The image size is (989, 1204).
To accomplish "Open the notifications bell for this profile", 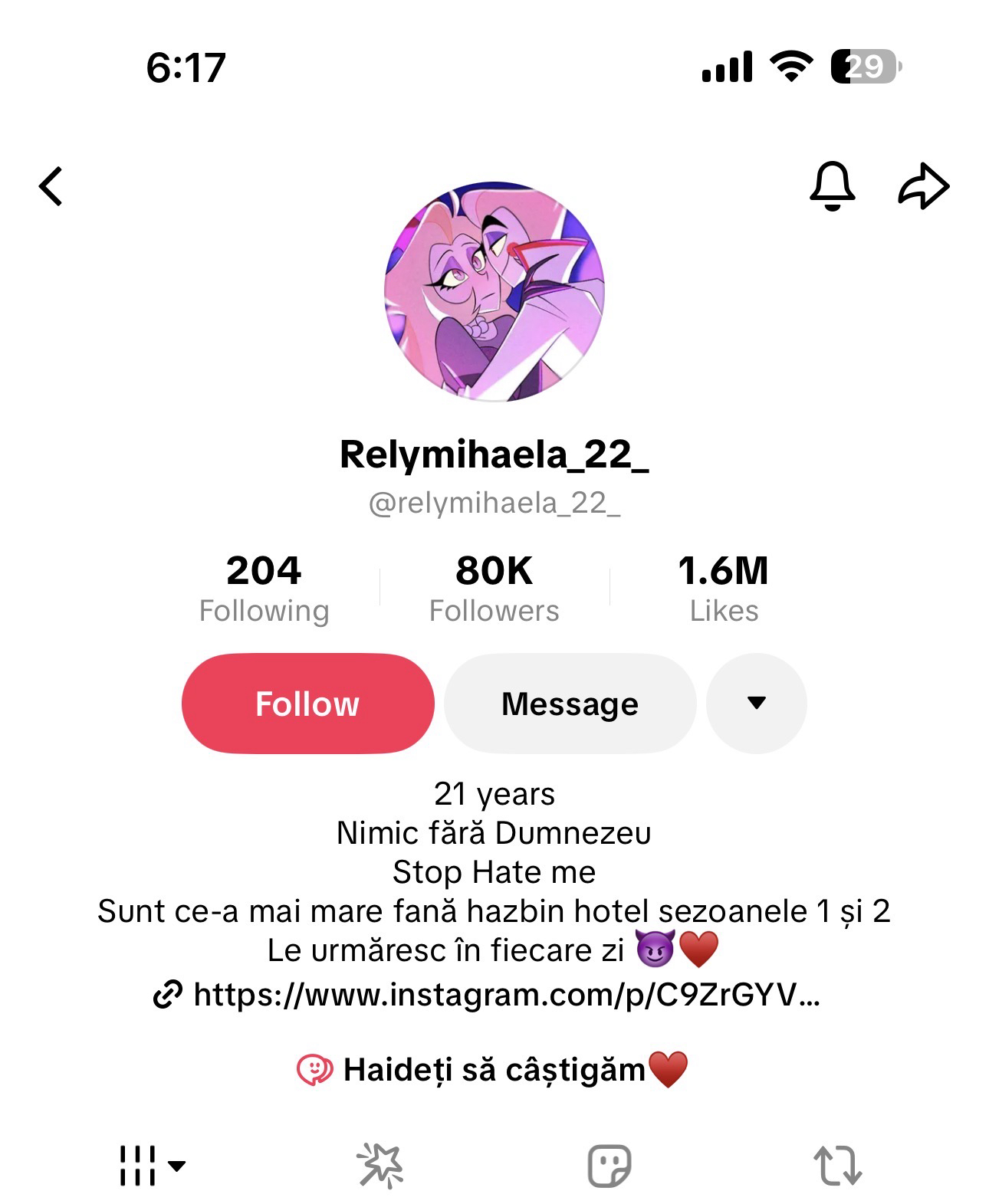I will point(832,186).
